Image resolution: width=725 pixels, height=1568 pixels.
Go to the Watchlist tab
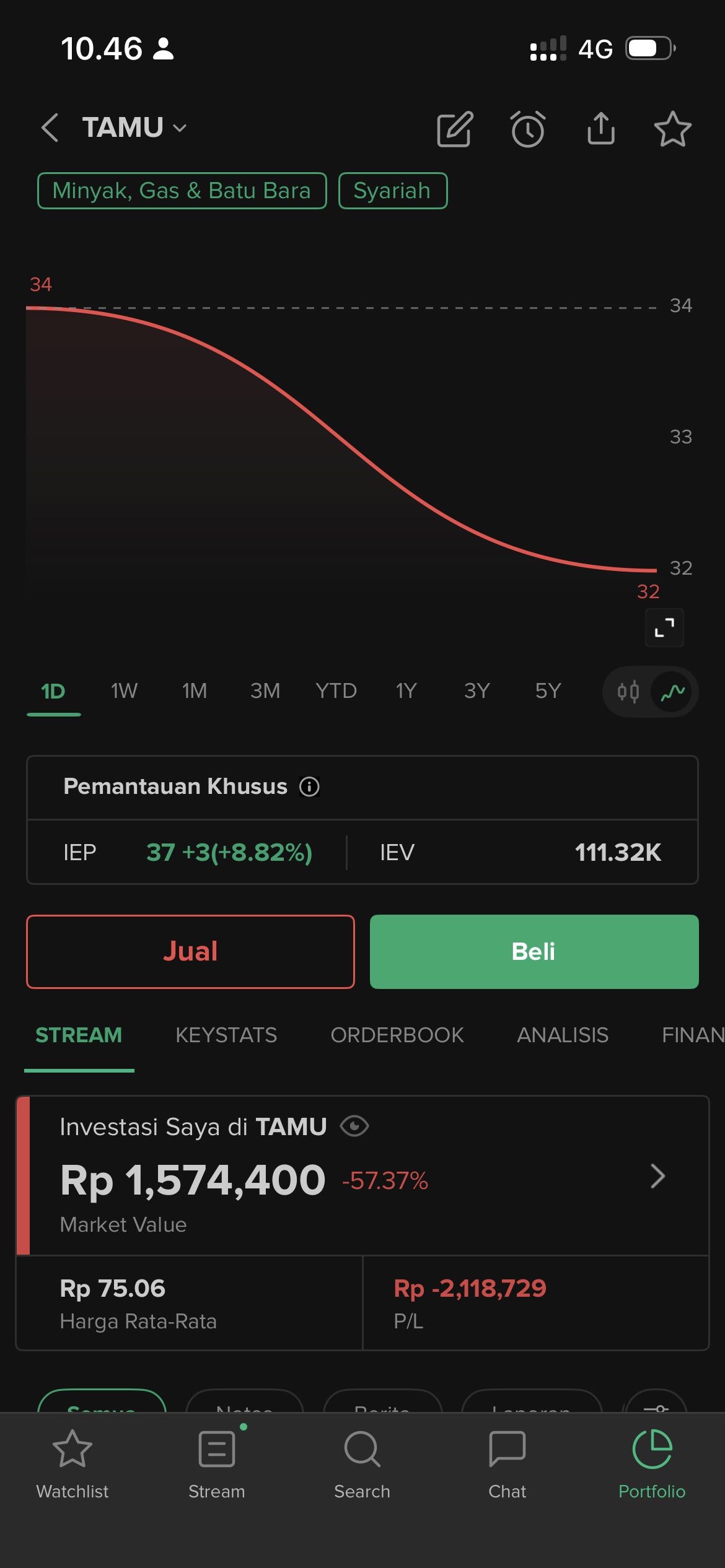72,1464
